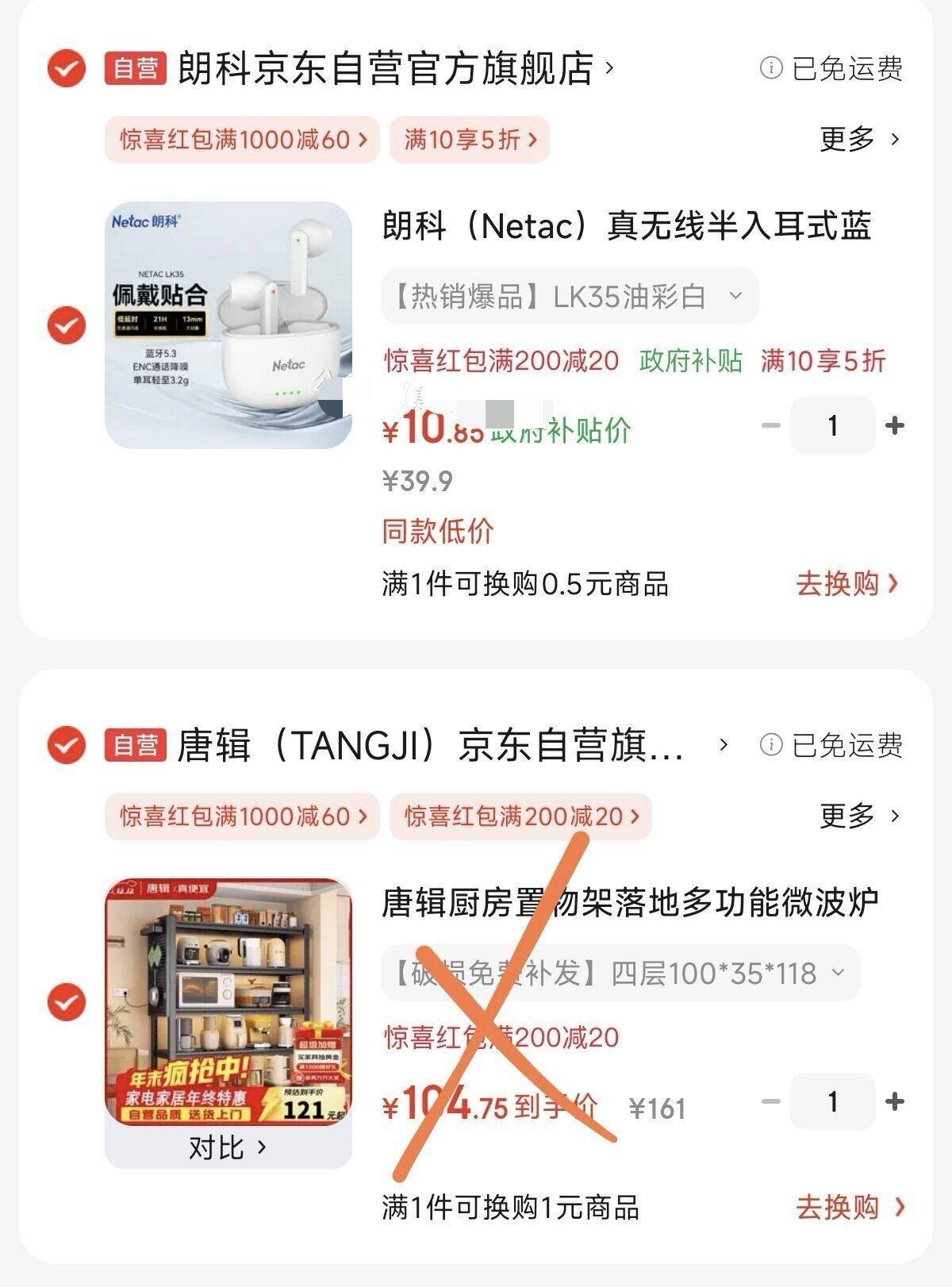The image size is (952, 1287).
Task: Uncheck the 唐辑（TANGJI）store checkbox
Action: point(67,745)
